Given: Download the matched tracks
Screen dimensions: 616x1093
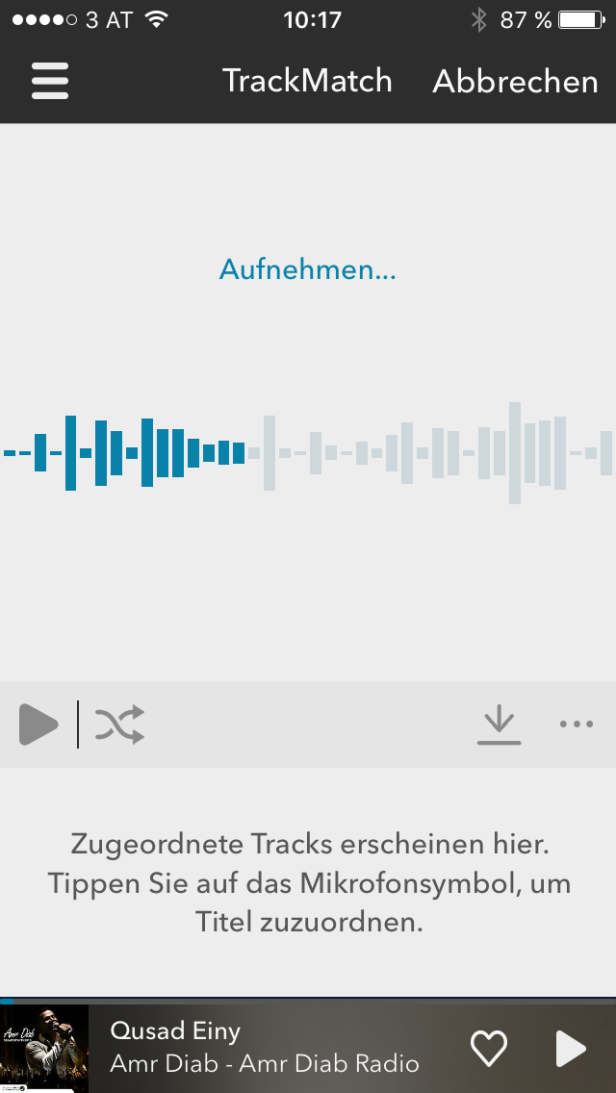Looking at the screenshot, I should pyautogui.click(x=499, y=724).
